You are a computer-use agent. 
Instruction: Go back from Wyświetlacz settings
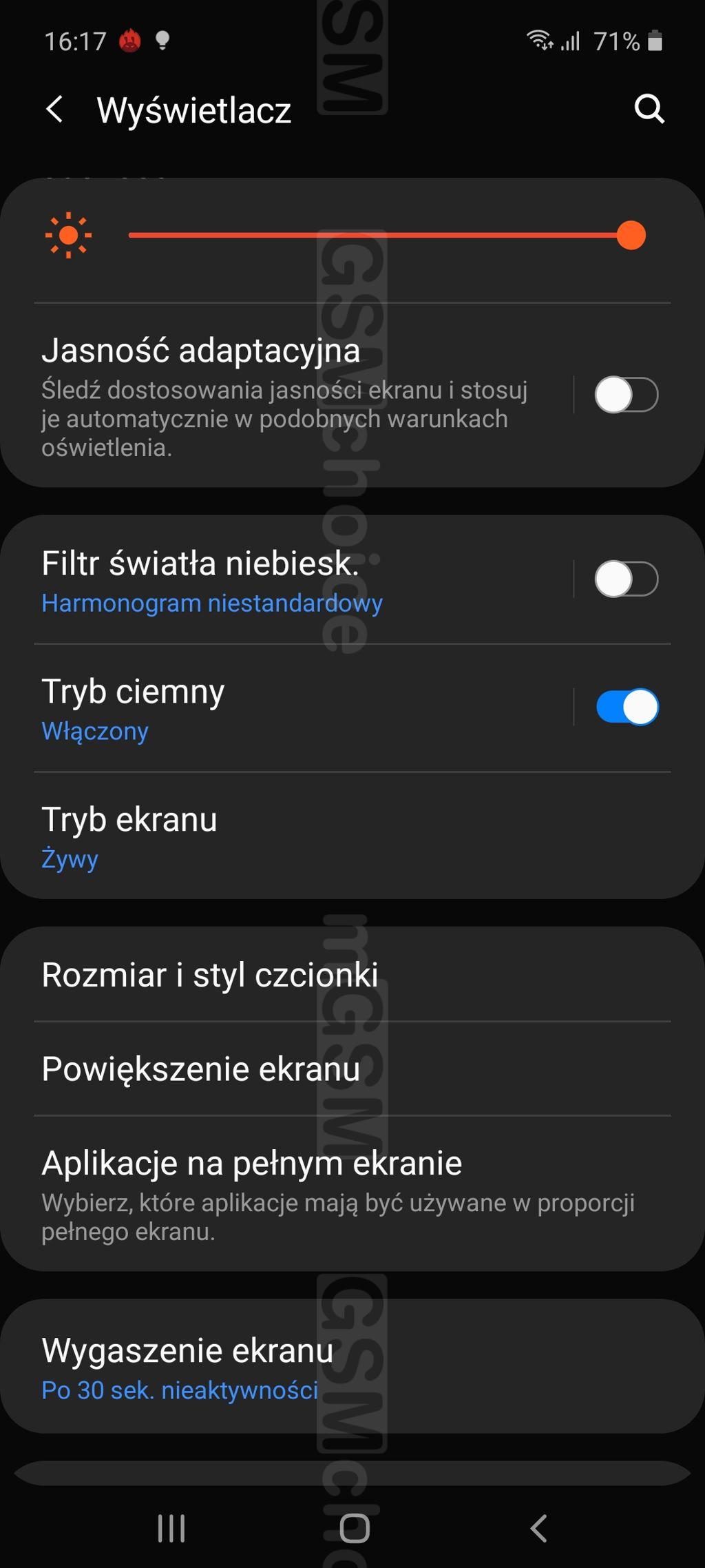click(55, 110)
